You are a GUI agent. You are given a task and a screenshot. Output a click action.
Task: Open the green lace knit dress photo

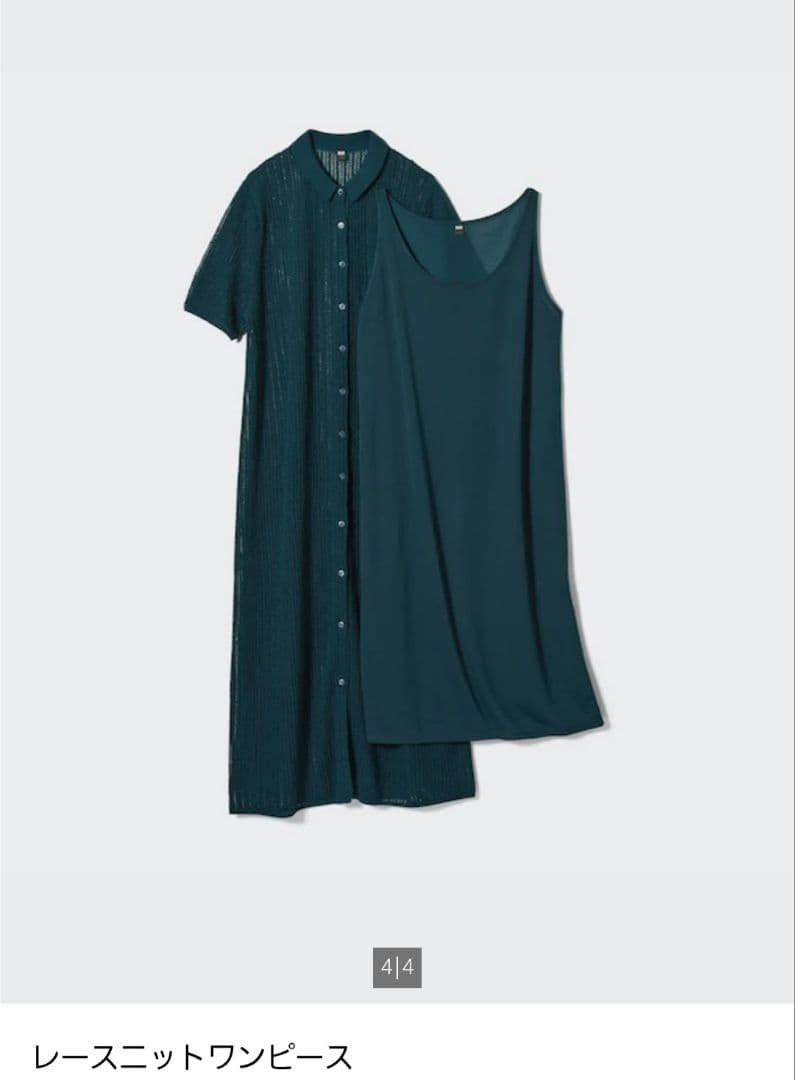(x=395, y=470)
